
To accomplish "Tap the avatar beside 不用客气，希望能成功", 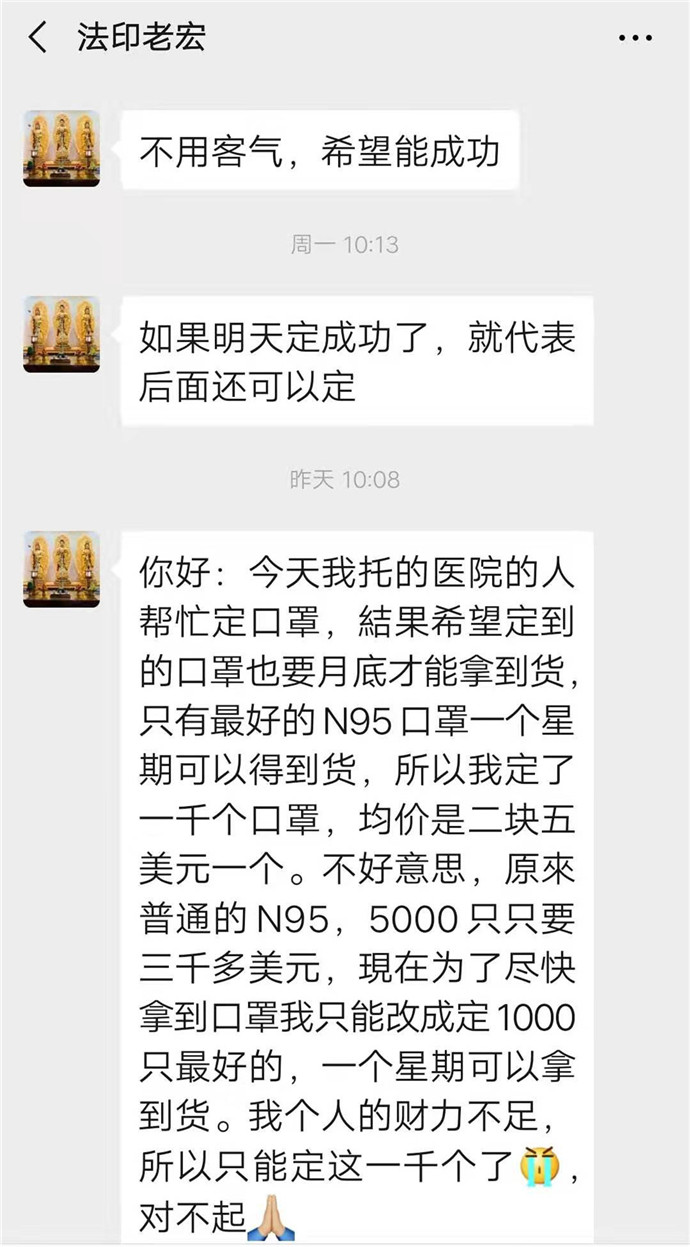I will click(61, 149).
